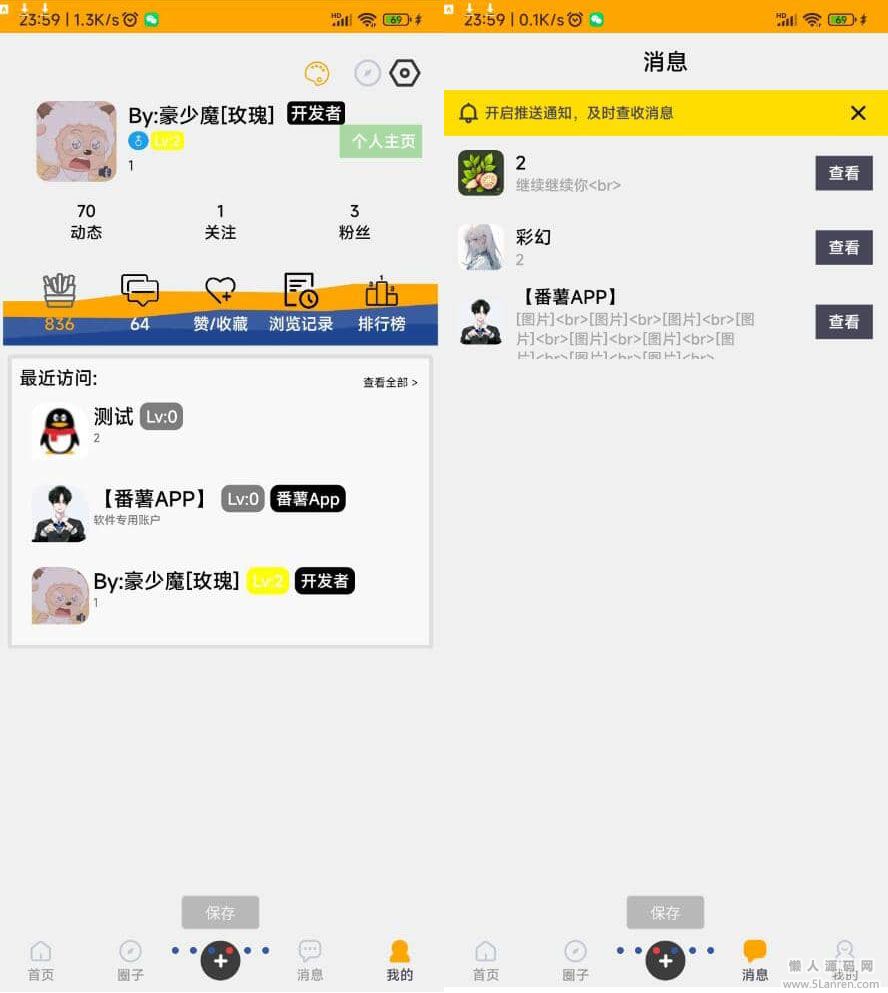Tap 查看 for the message from 彩幻
Viewport: 888px width, 993px height.
coord(844,247)
